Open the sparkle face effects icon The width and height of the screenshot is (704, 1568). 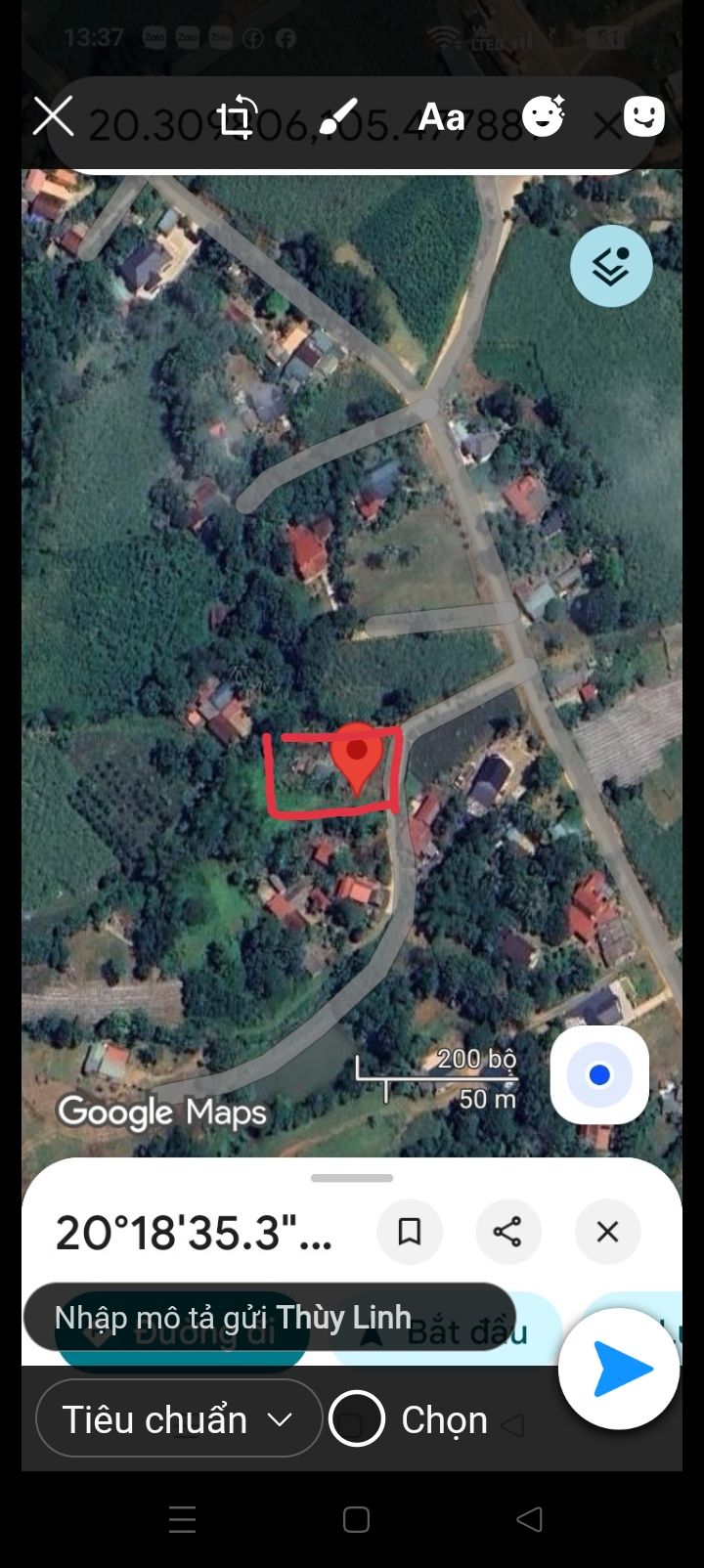click(x=544, y=116)
